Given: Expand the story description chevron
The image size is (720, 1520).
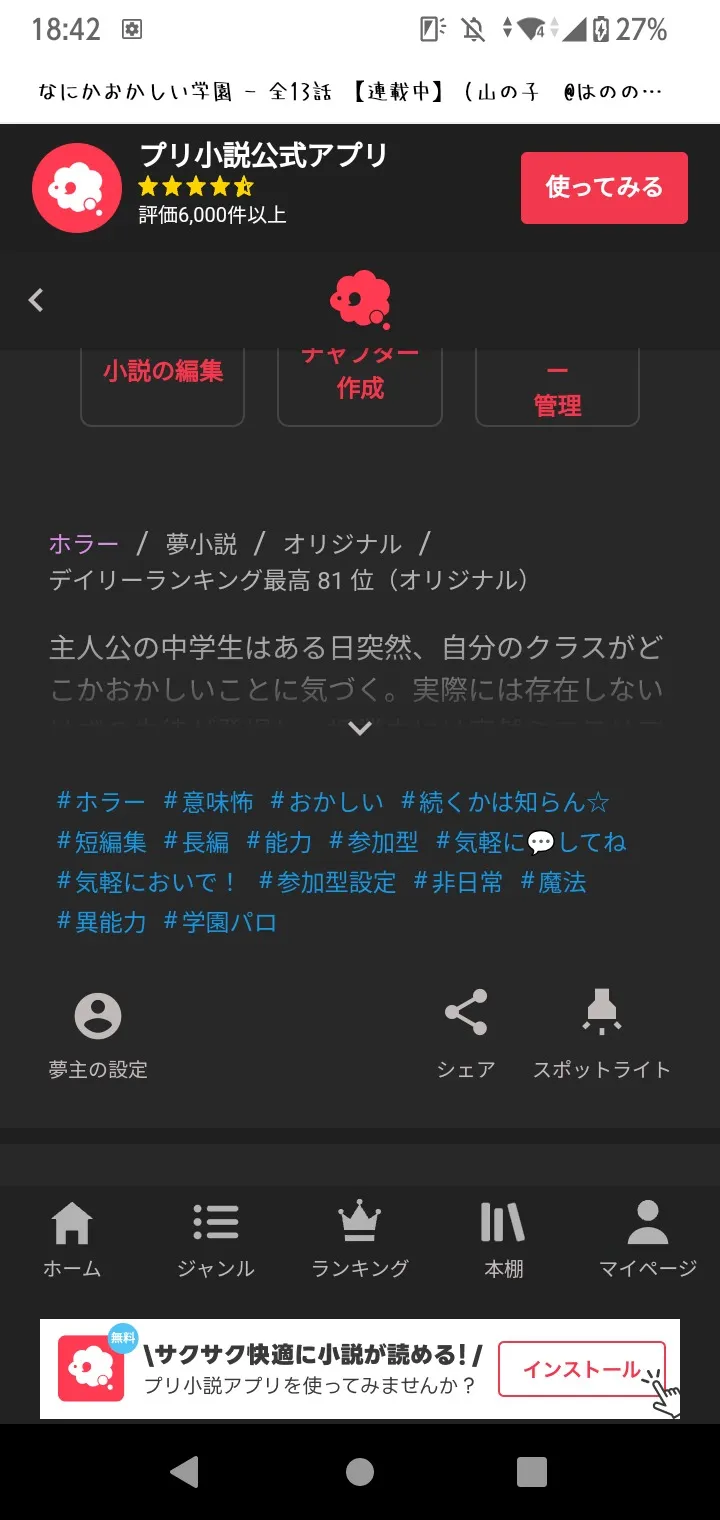Looking at the screenshot, I should 360,728.
